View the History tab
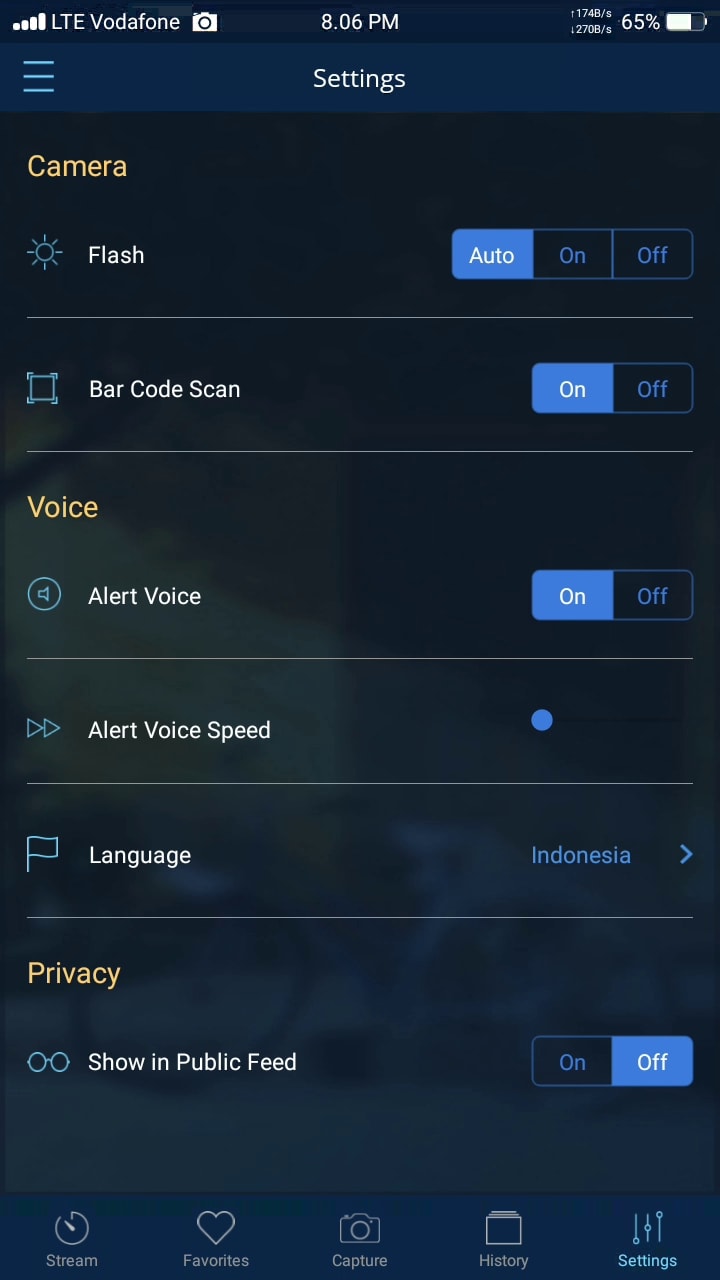Image resolution: width=720 pixels, height=1280 pixels. [x=503, y=1239]
